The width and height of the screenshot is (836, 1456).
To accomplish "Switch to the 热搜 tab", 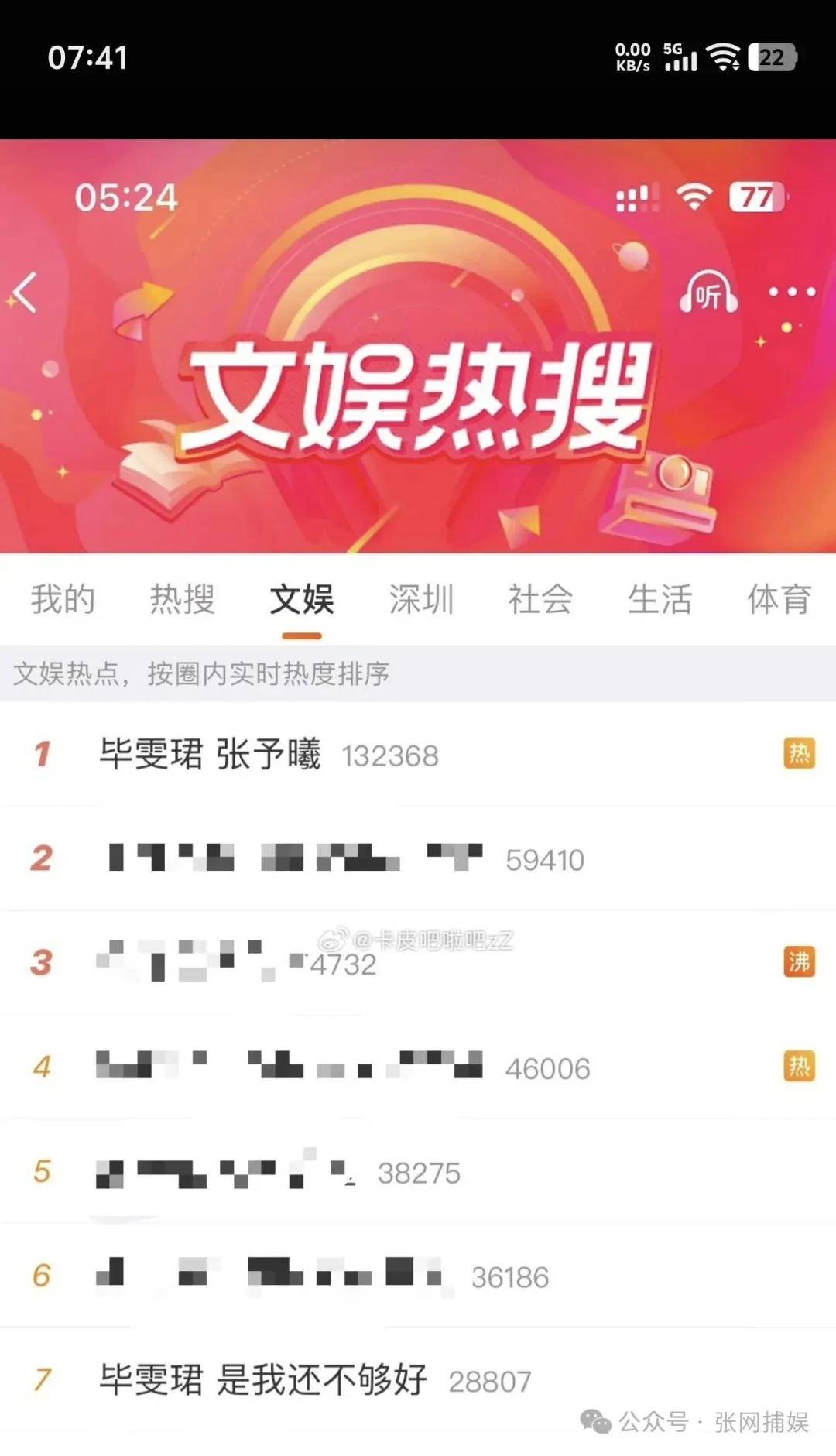I will 182,600.
